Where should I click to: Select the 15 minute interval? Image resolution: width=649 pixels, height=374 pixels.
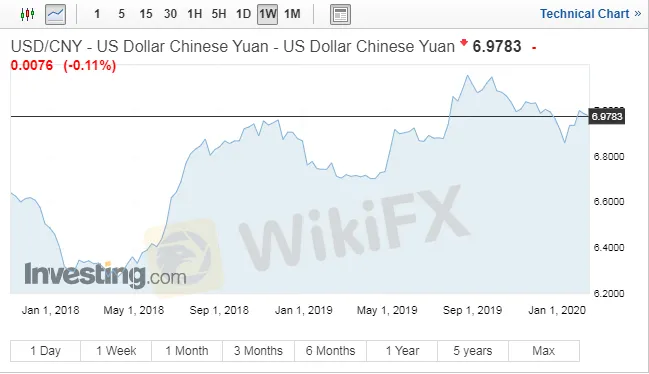(x=146, y=14)
